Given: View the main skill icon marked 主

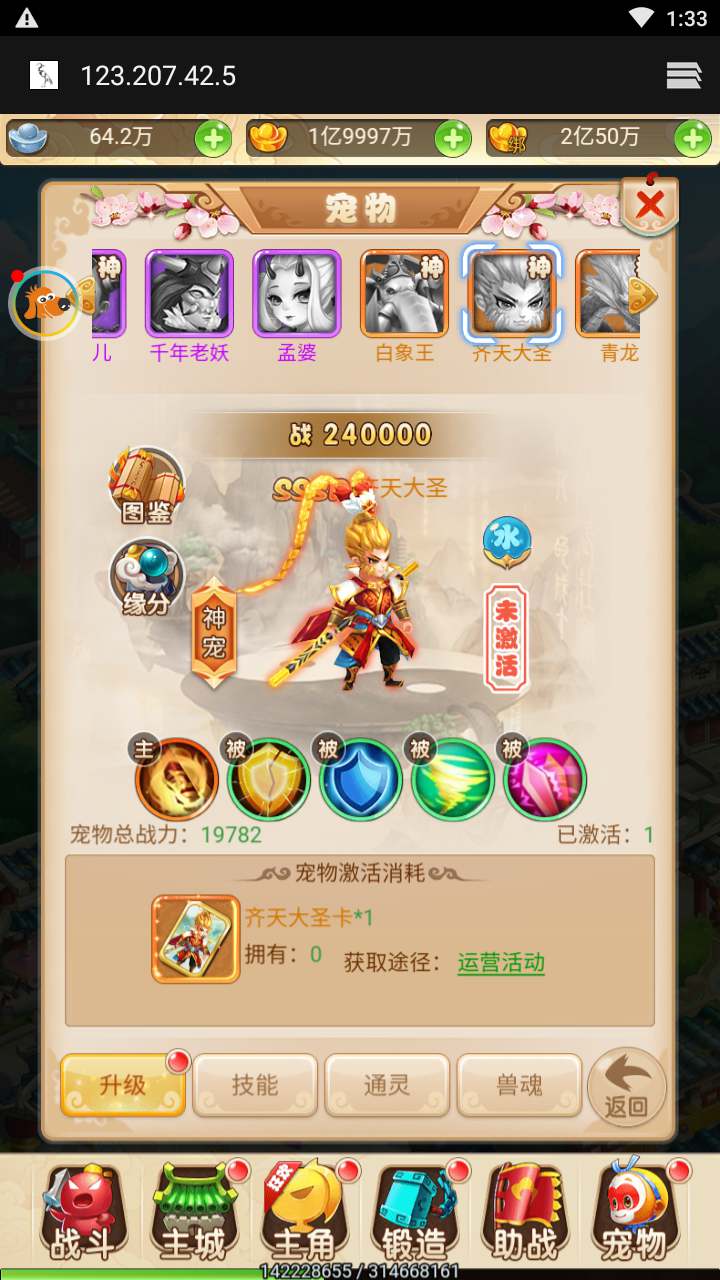Looking at the screenshot, I should [177, 780].
